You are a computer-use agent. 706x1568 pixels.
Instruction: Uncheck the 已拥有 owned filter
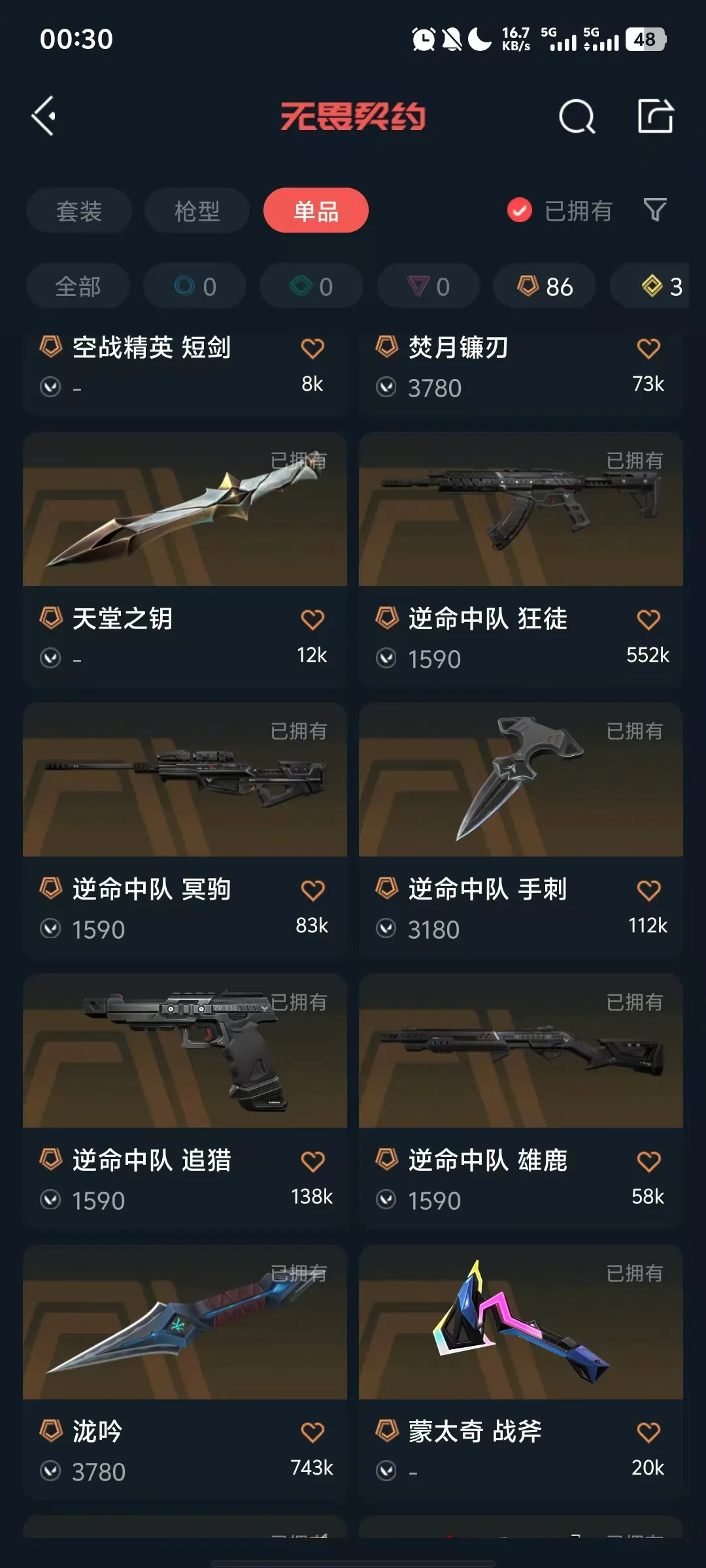pyautogui.click(x=560, y=210)
